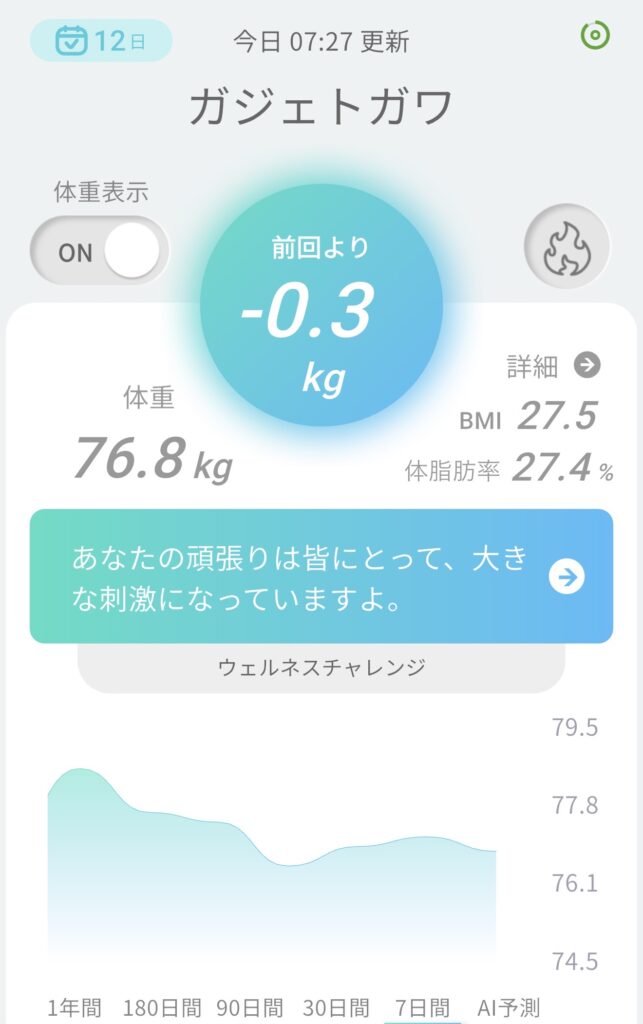Switch the chart to 1年間
Viewport: 643px width, 1024px height.
pyautogui.click(x=75, y=1007)
